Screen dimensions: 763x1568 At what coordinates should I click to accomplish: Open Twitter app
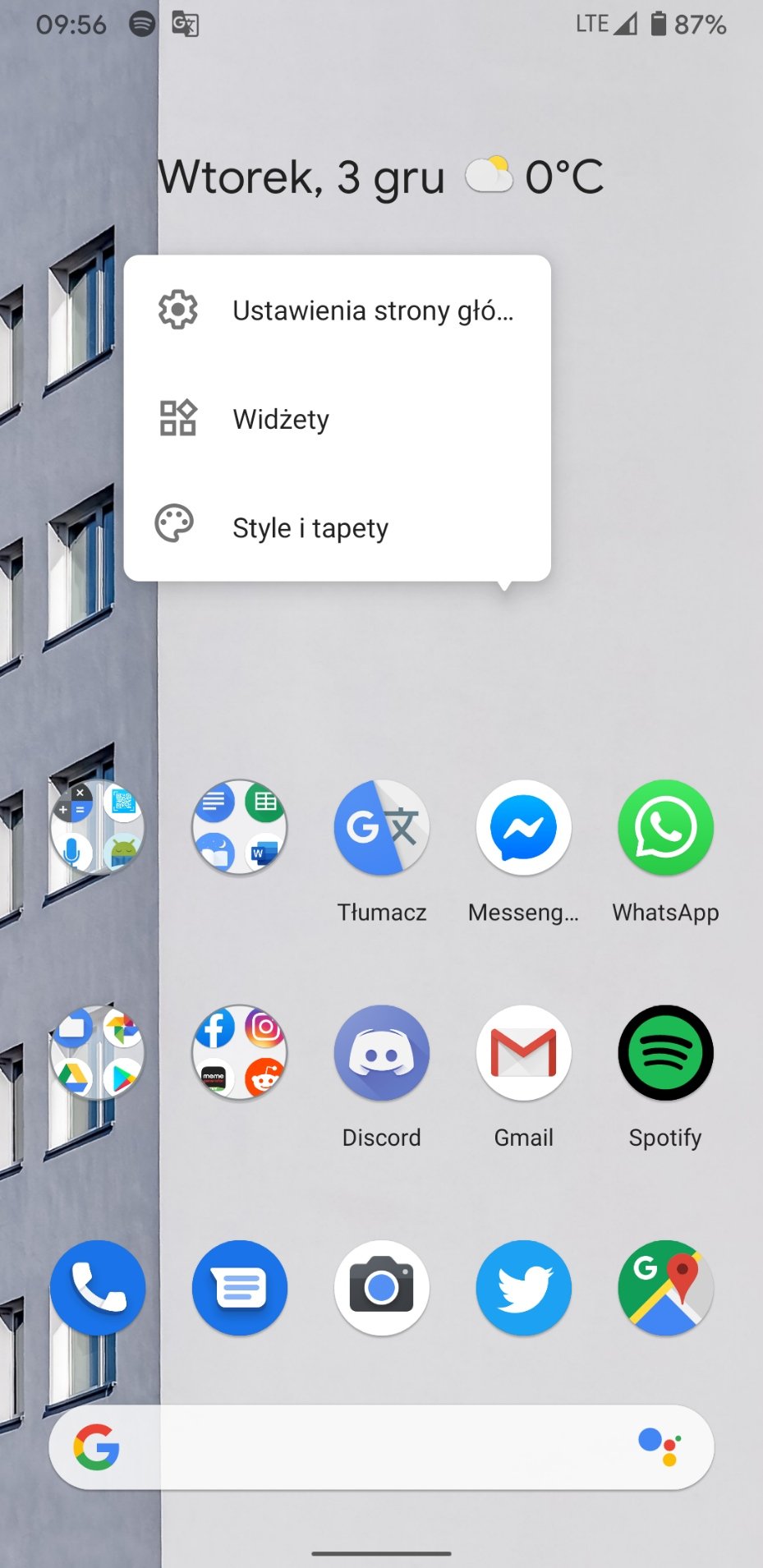pyautogui.click(x=523, y=1288)
